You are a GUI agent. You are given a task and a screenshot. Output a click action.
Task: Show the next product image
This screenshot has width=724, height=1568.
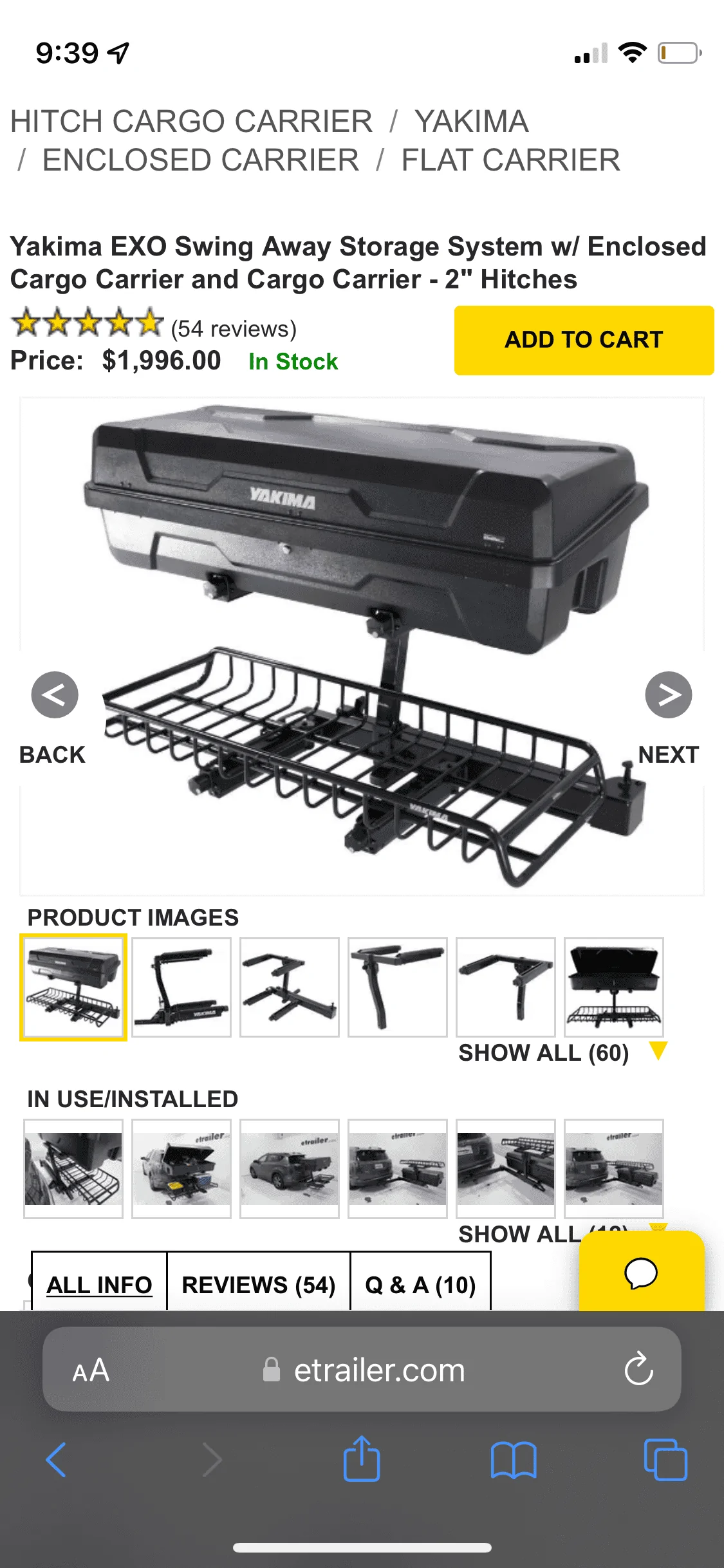point(668,695)
